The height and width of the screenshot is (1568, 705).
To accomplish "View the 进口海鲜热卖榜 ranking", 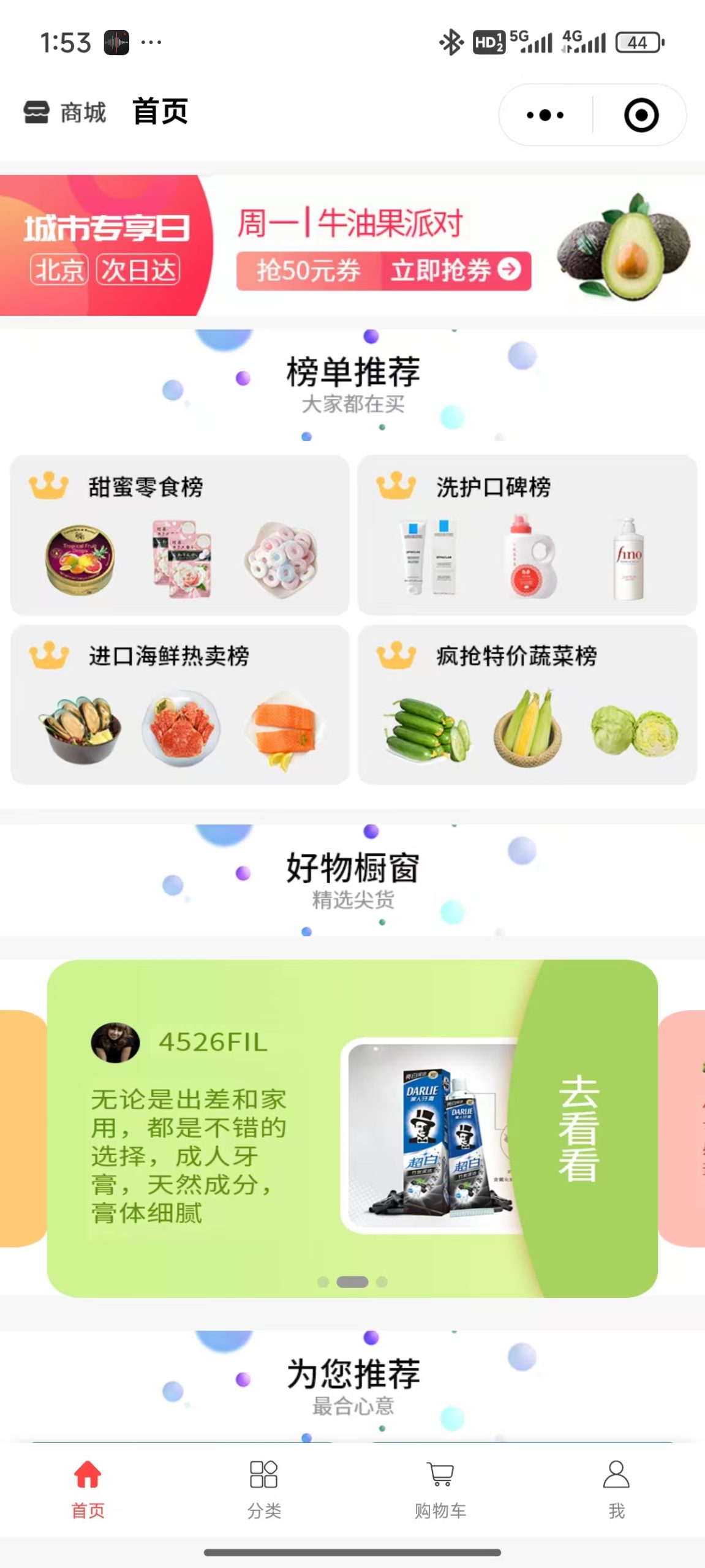I will pyautogui.click(x=179, y=704).
